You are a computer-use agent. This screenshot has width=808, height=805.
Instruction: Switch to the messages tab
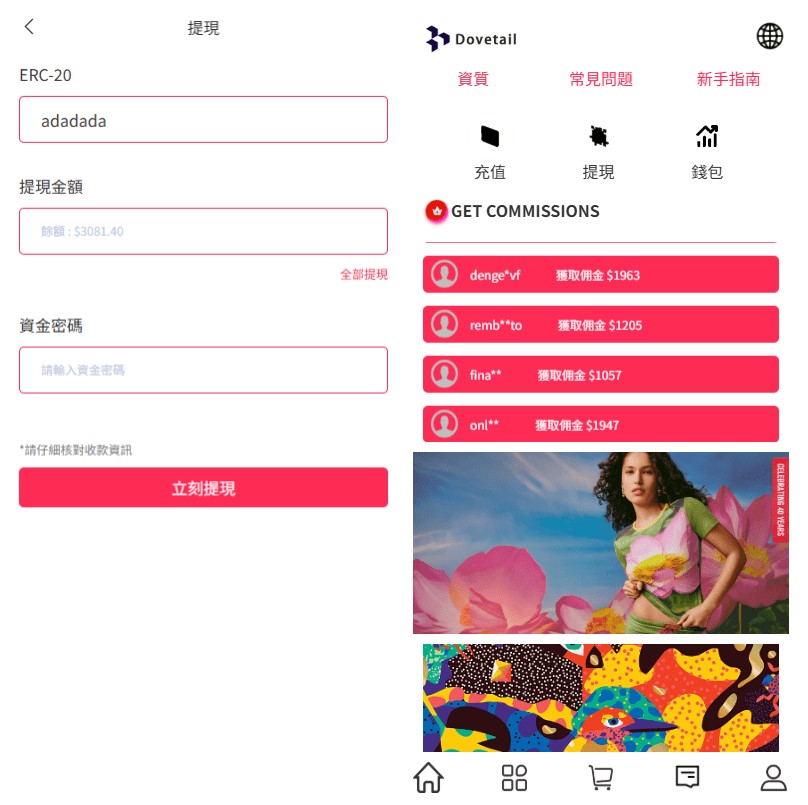687,777
